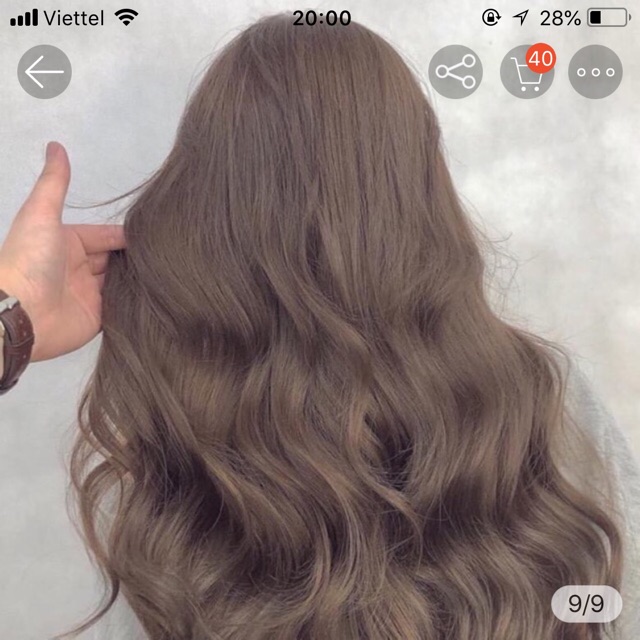Go back using the arrow button

pyautogui.click(x=44, y=72)
